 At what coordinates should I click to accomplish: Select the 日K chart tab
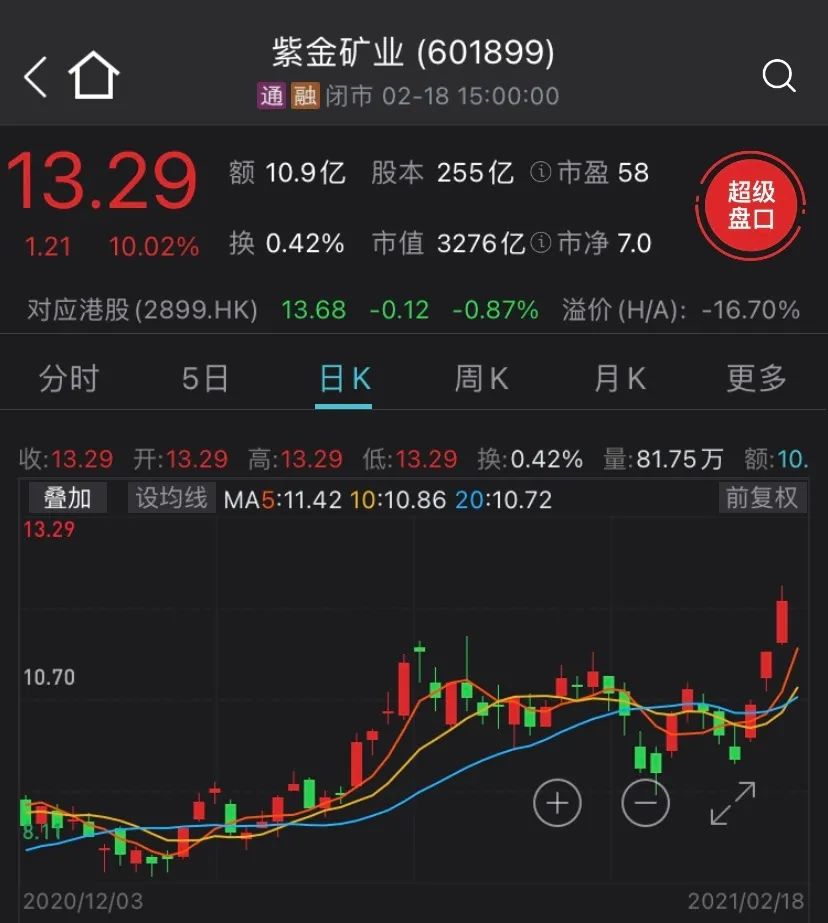(x=344, y=379)
